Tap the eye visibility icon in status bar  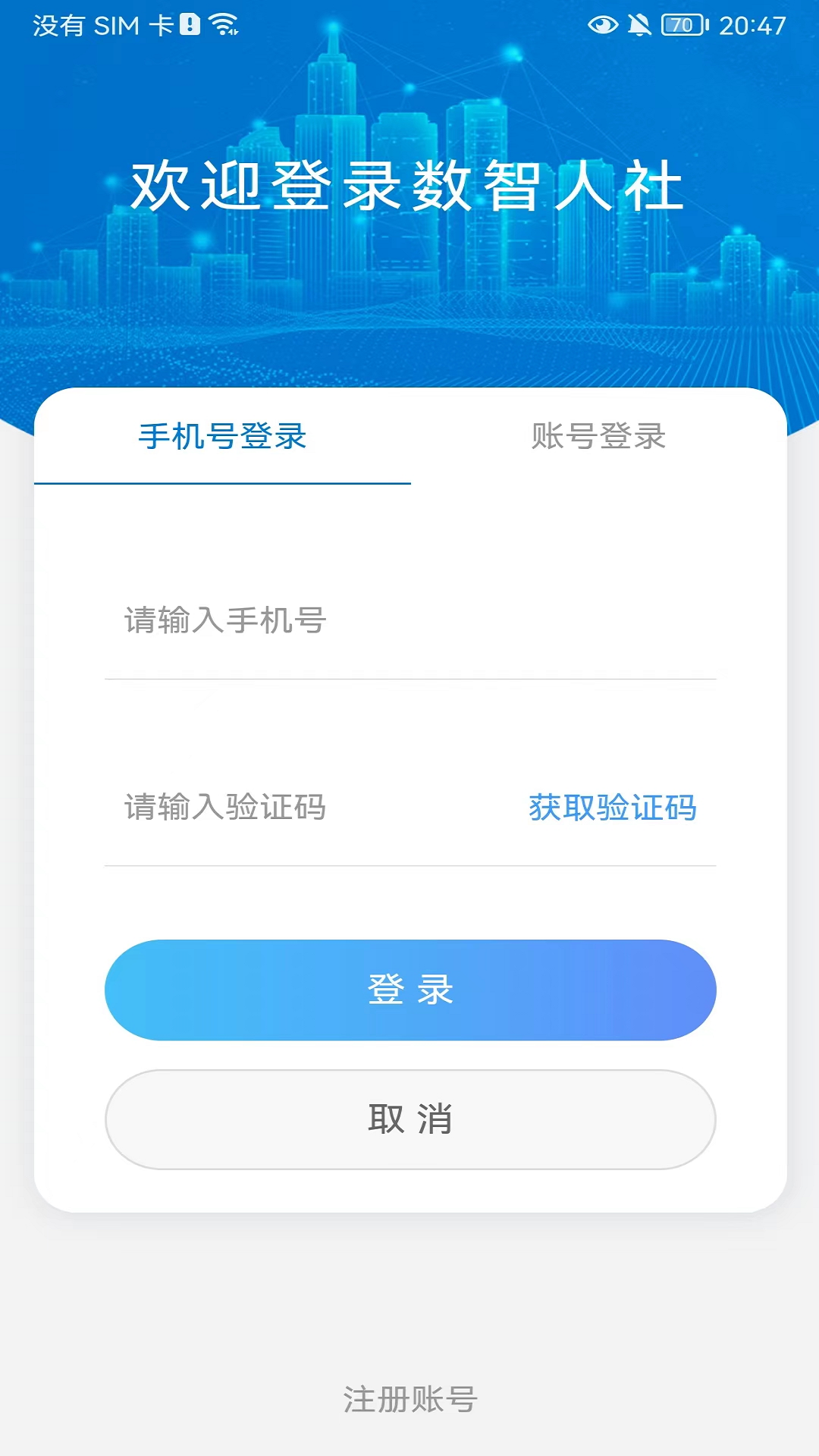coord(602,25)
